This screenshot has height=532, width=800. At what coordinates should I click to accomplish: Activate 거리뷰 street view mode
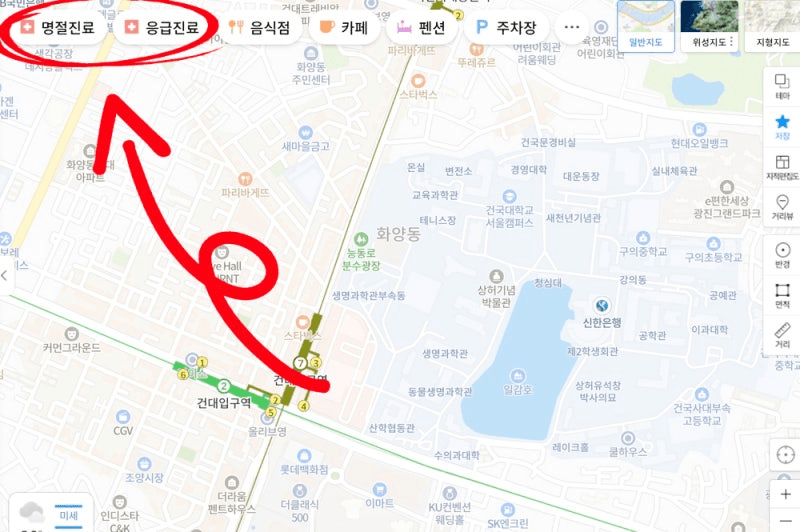point(782,207)
